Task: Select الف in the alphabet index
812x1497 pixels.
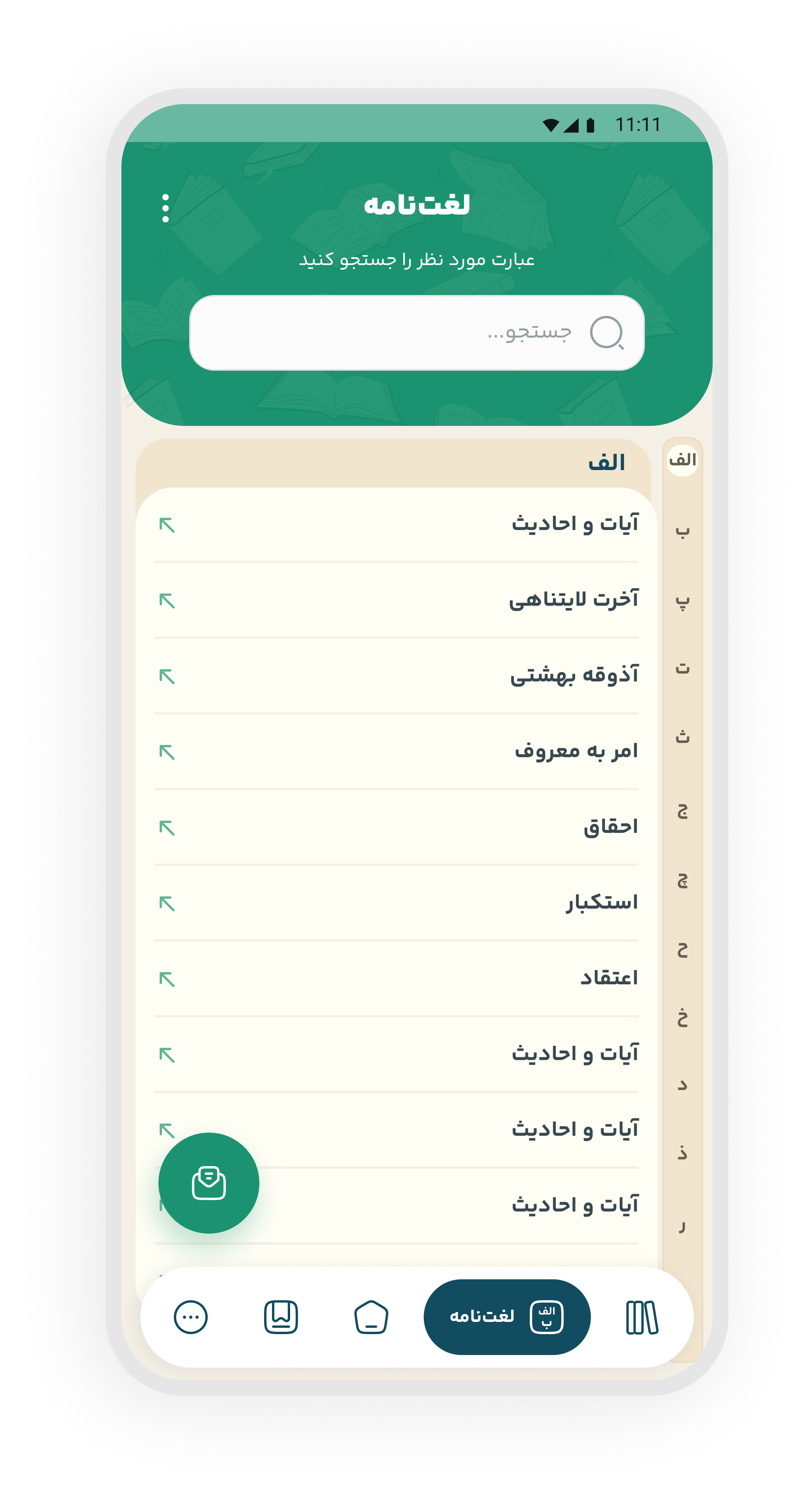Action: click(682, 460)
